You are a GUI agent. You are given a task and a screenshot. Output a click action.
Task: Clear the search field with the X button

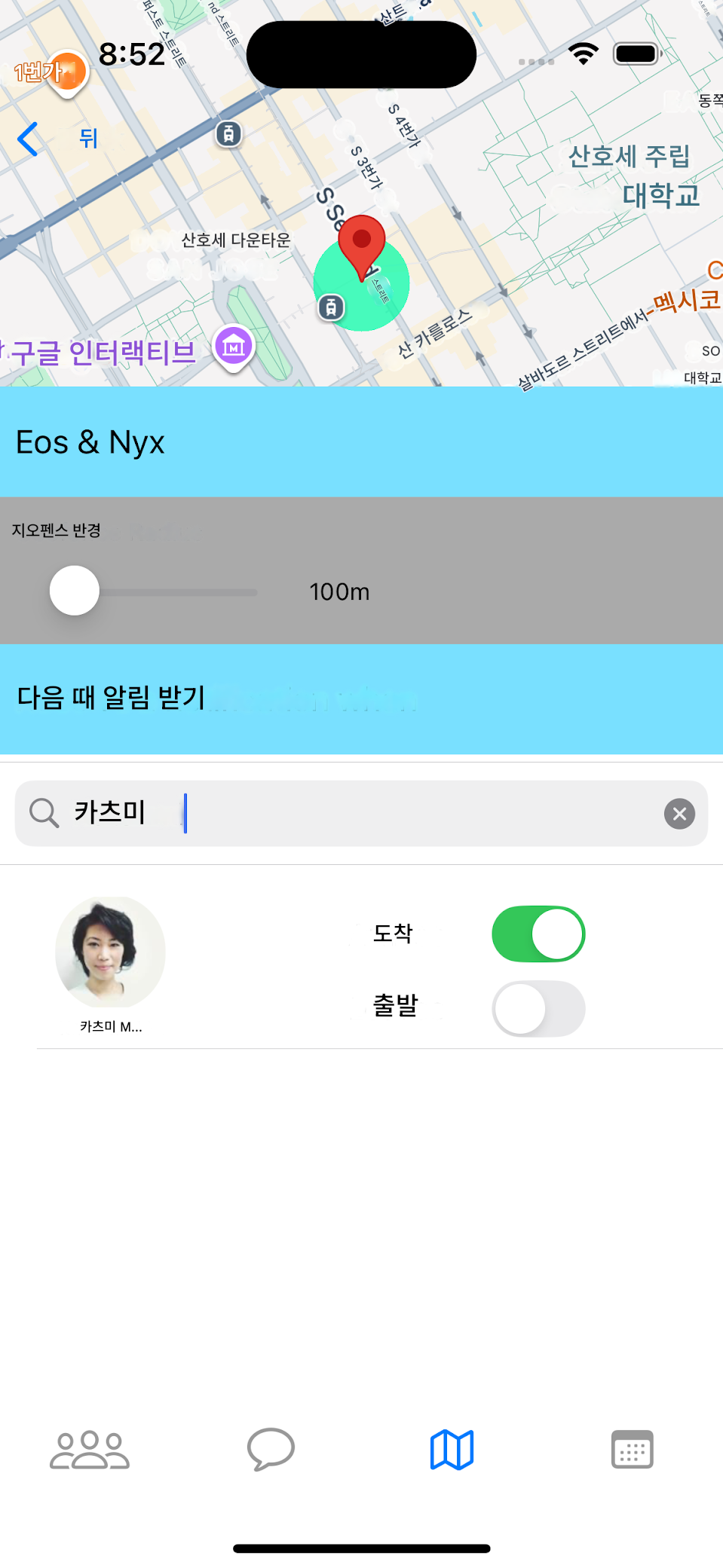click(x=679, y=813)
